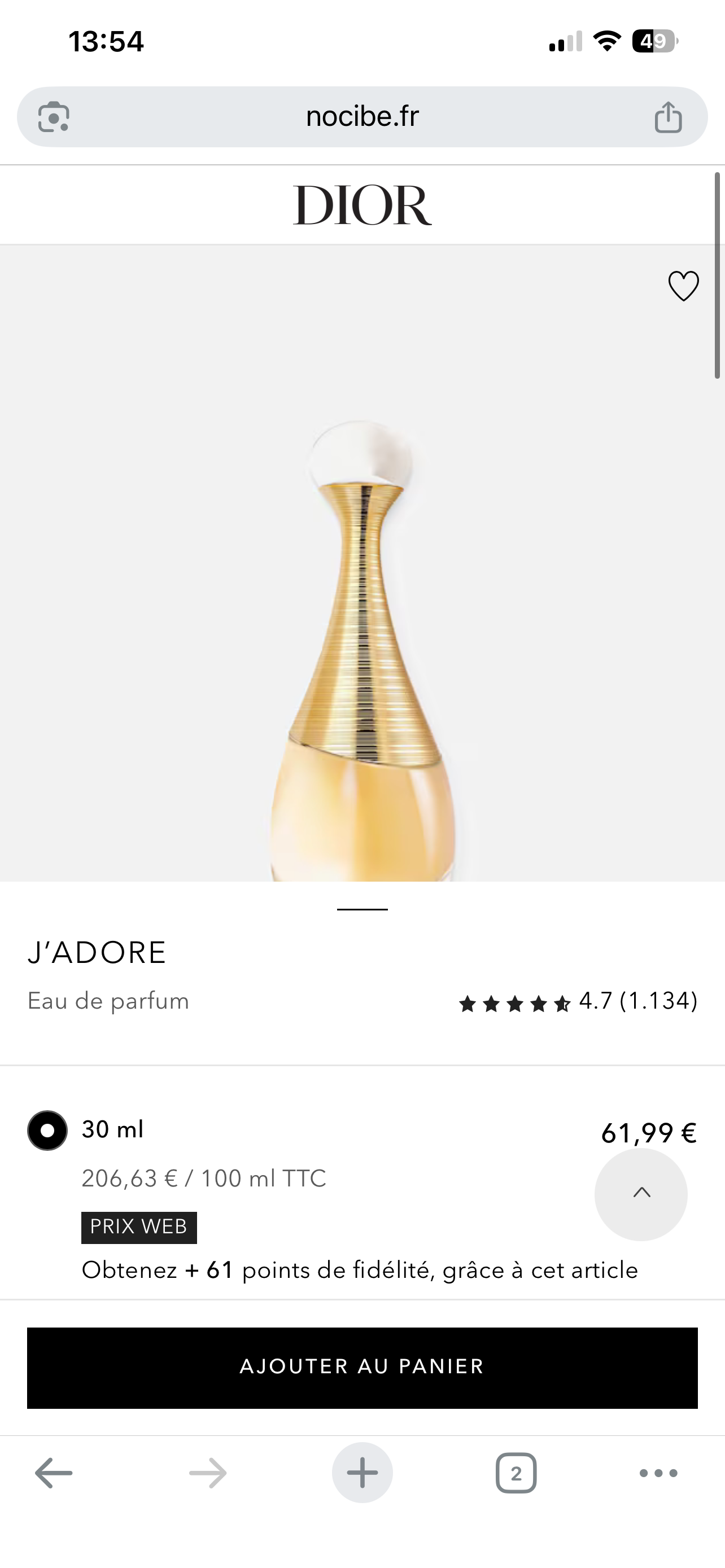
Task: Open the browser's more options menu
Action: 658,1473
